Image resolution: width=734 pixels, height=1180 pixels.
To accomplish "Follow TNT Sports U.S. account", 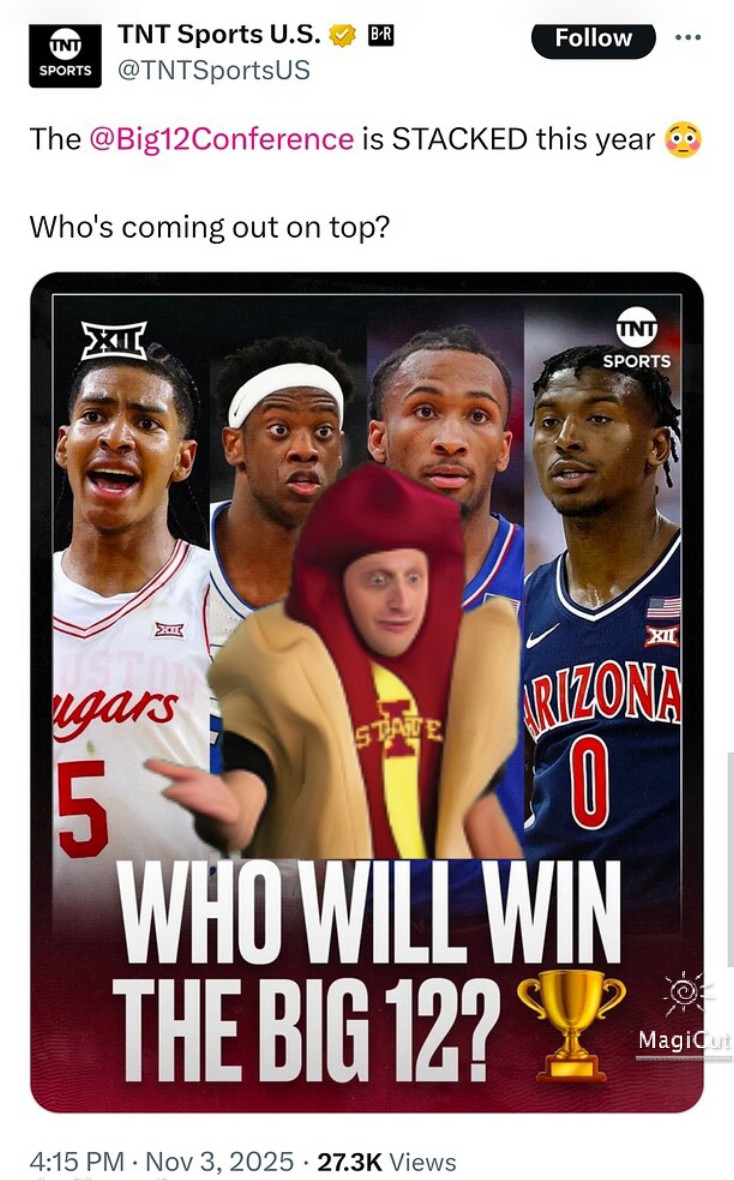I will [592, 38].
